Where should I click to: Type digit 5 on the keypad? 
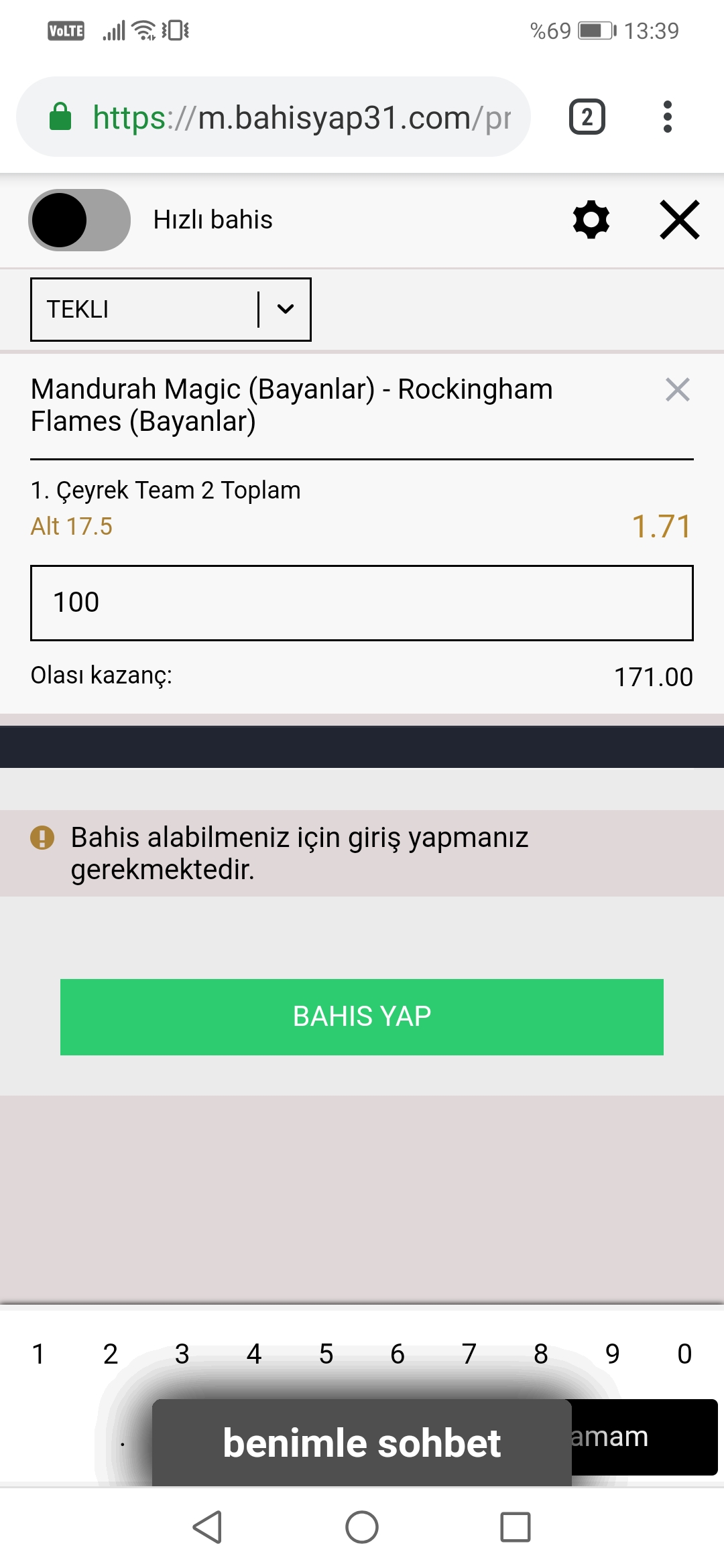326,1354
